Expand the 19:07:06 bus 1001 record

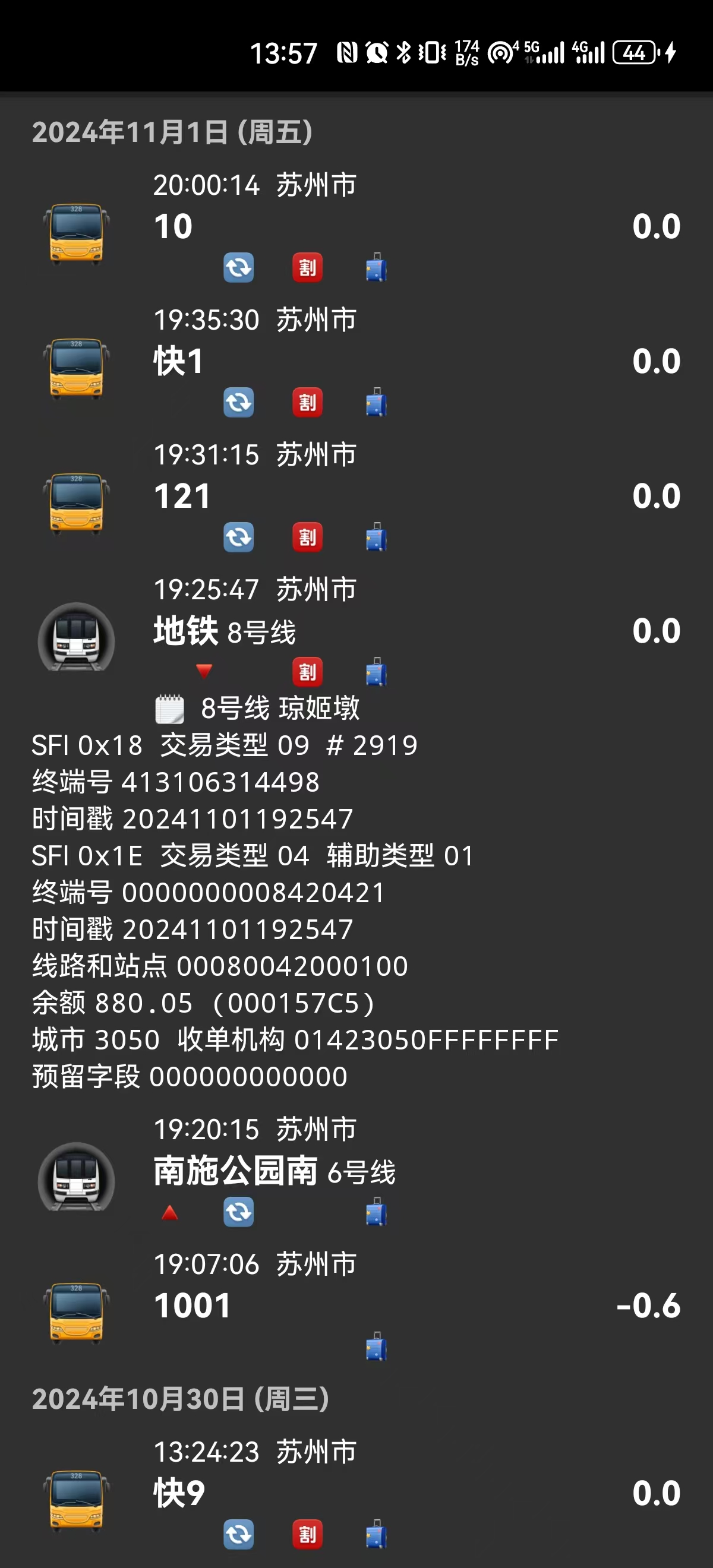coord(356,1306)
